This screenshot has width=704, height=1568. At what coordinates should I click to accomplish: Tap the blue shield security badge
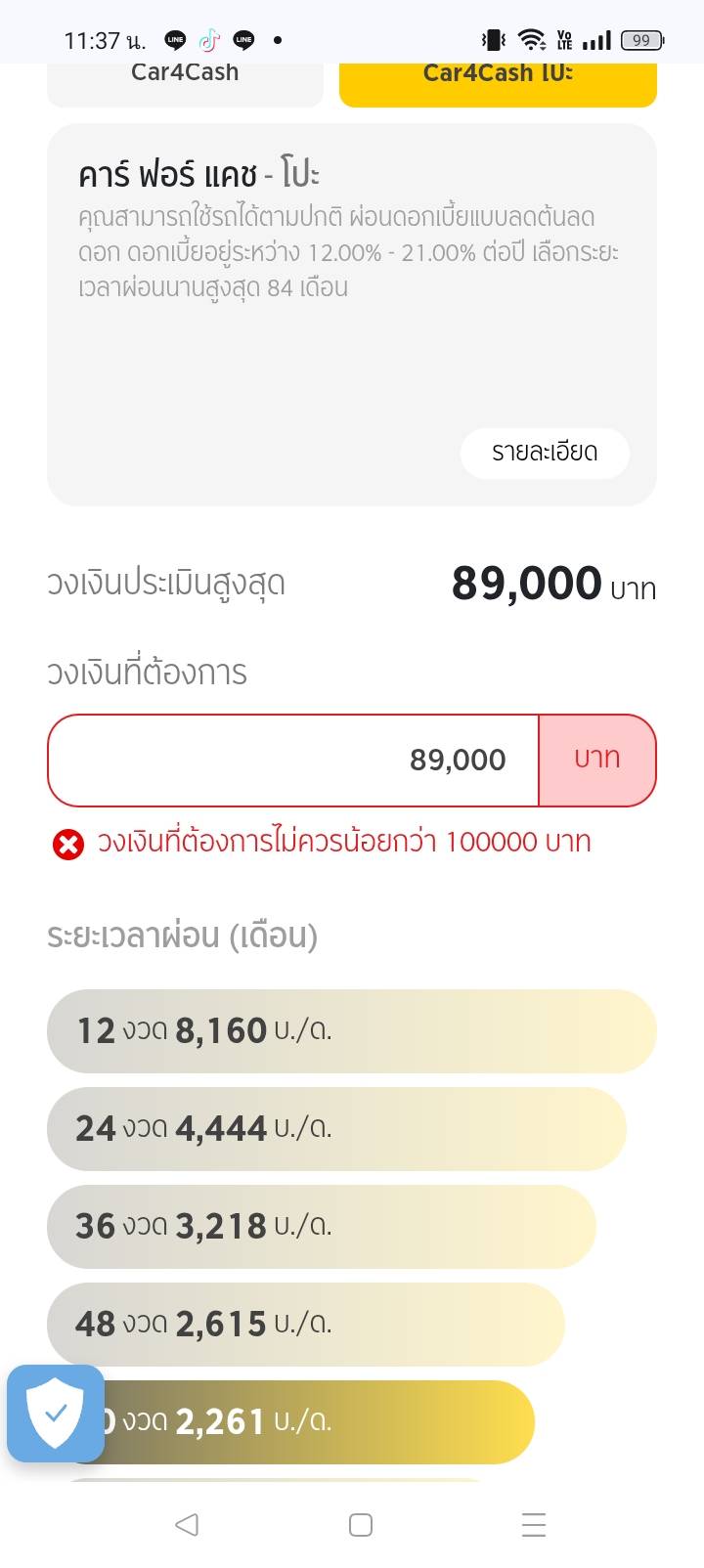[56, 1414]
